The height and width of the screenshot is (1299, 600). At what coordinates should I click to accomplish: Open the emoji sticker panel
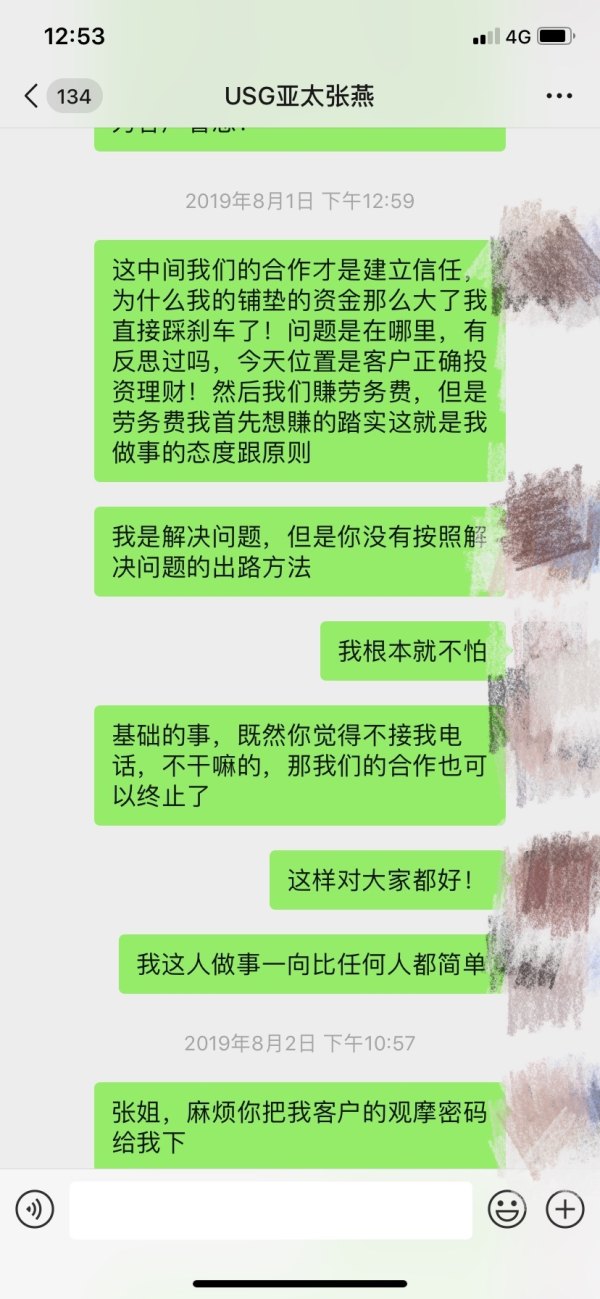pyautogui.click(x=507, y=1210)
